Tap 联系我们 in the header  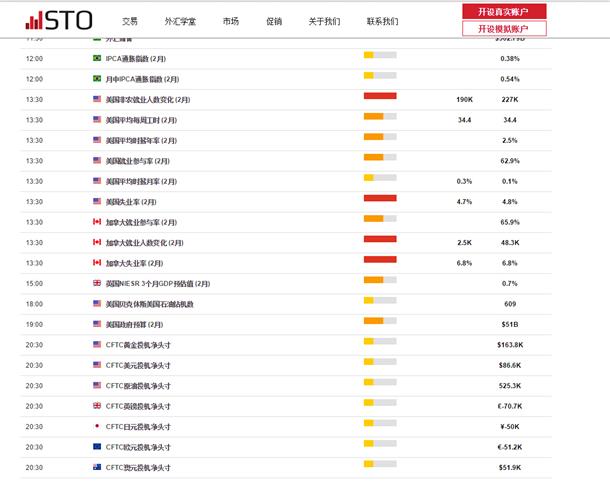click(382, 21)
